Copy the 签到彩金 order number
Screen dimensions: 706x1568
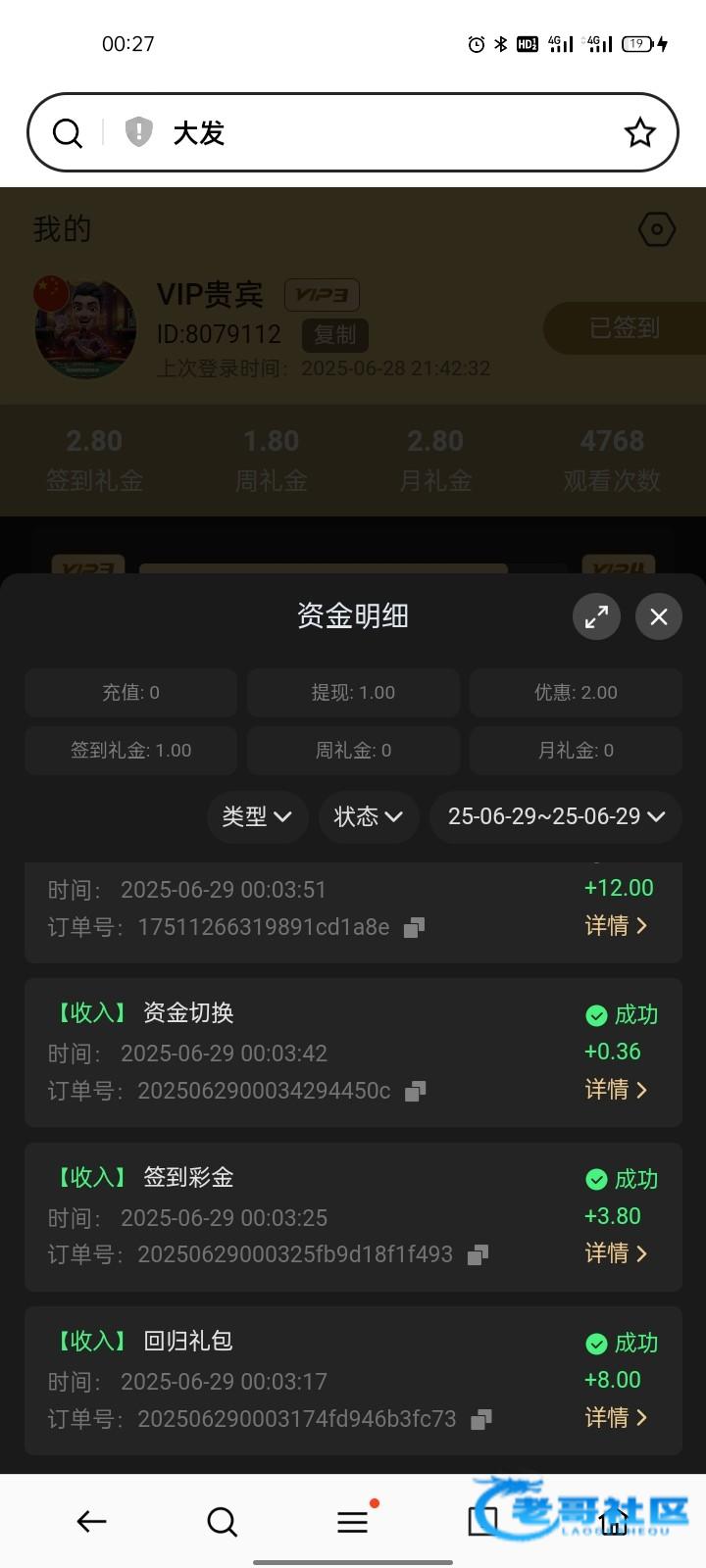tap(478, 1254)
